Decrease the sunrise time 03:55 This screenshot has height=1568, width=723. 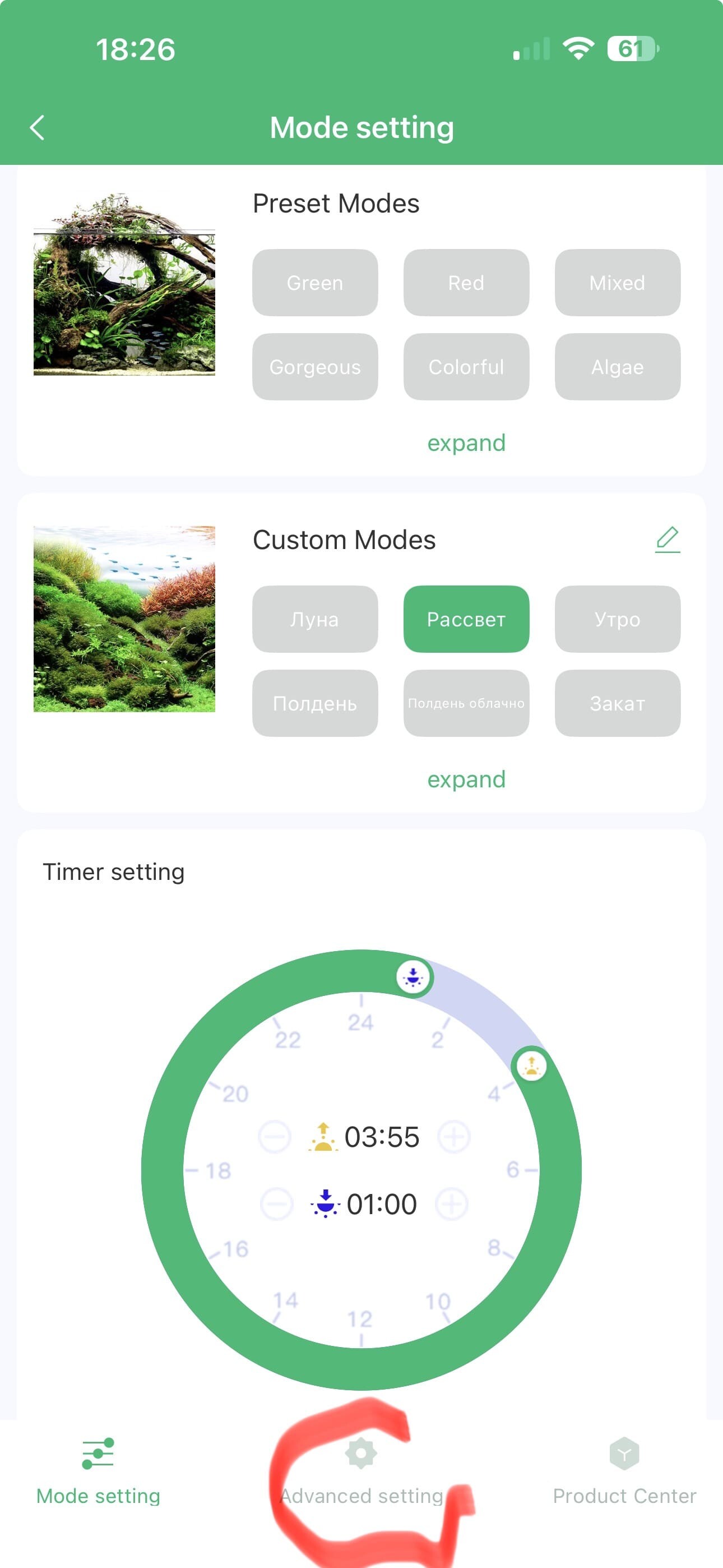pyautogui.click(x=275, y=1136)
